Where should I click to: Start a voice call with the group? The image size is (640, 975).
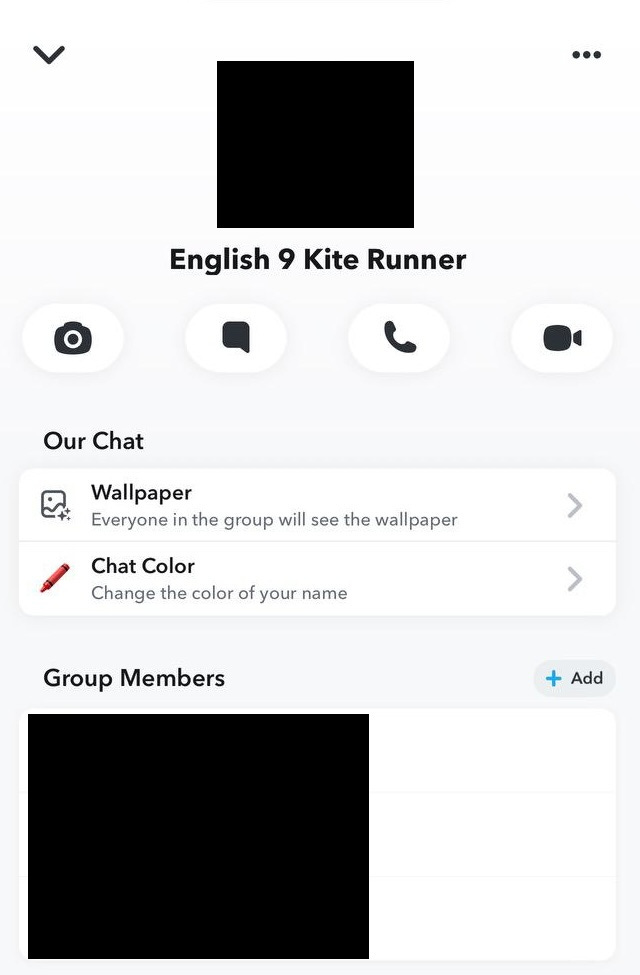coord(399,339)
